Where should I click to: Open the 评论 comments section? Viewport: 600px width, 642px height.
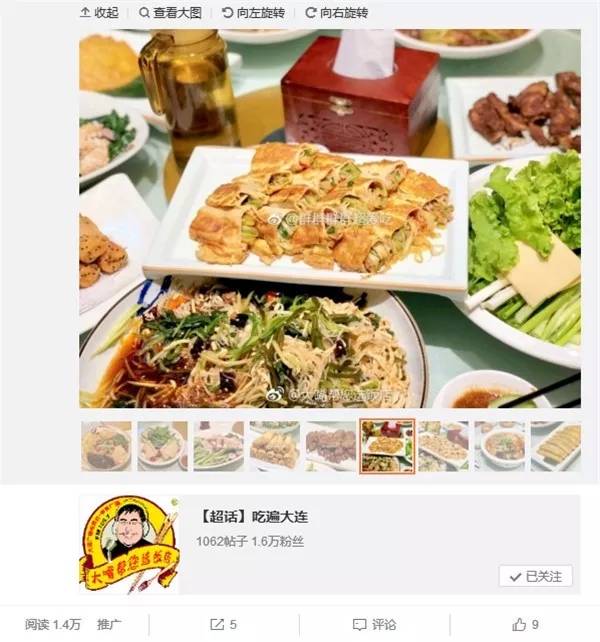(x=375, y=624)
